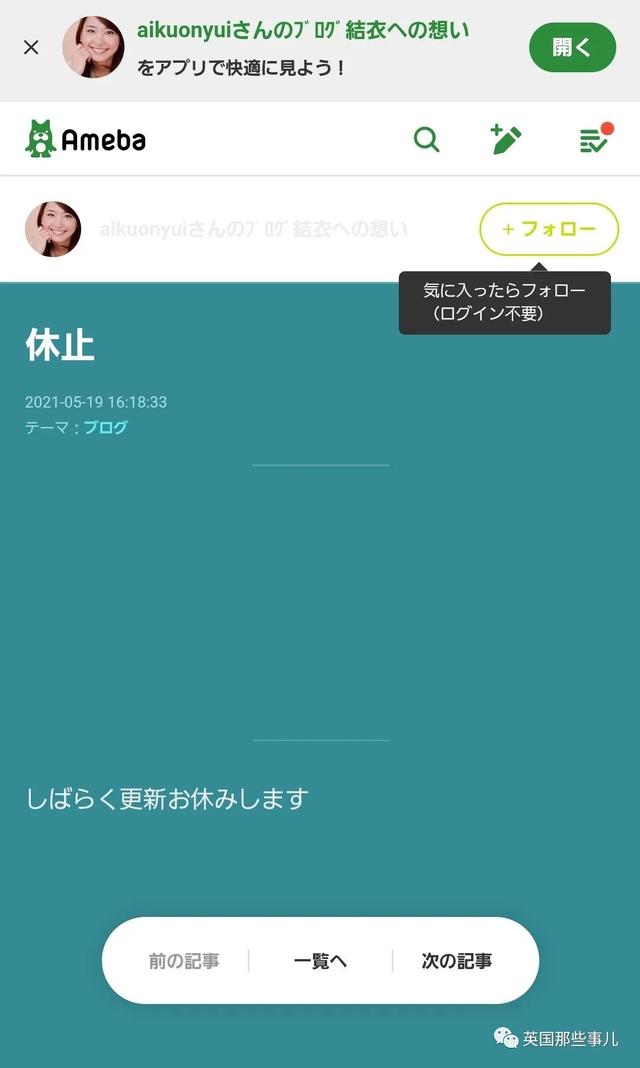This screenshot has height=1068, width=640.
Task: Open the Ameba home logo
Action: point(85,139)
